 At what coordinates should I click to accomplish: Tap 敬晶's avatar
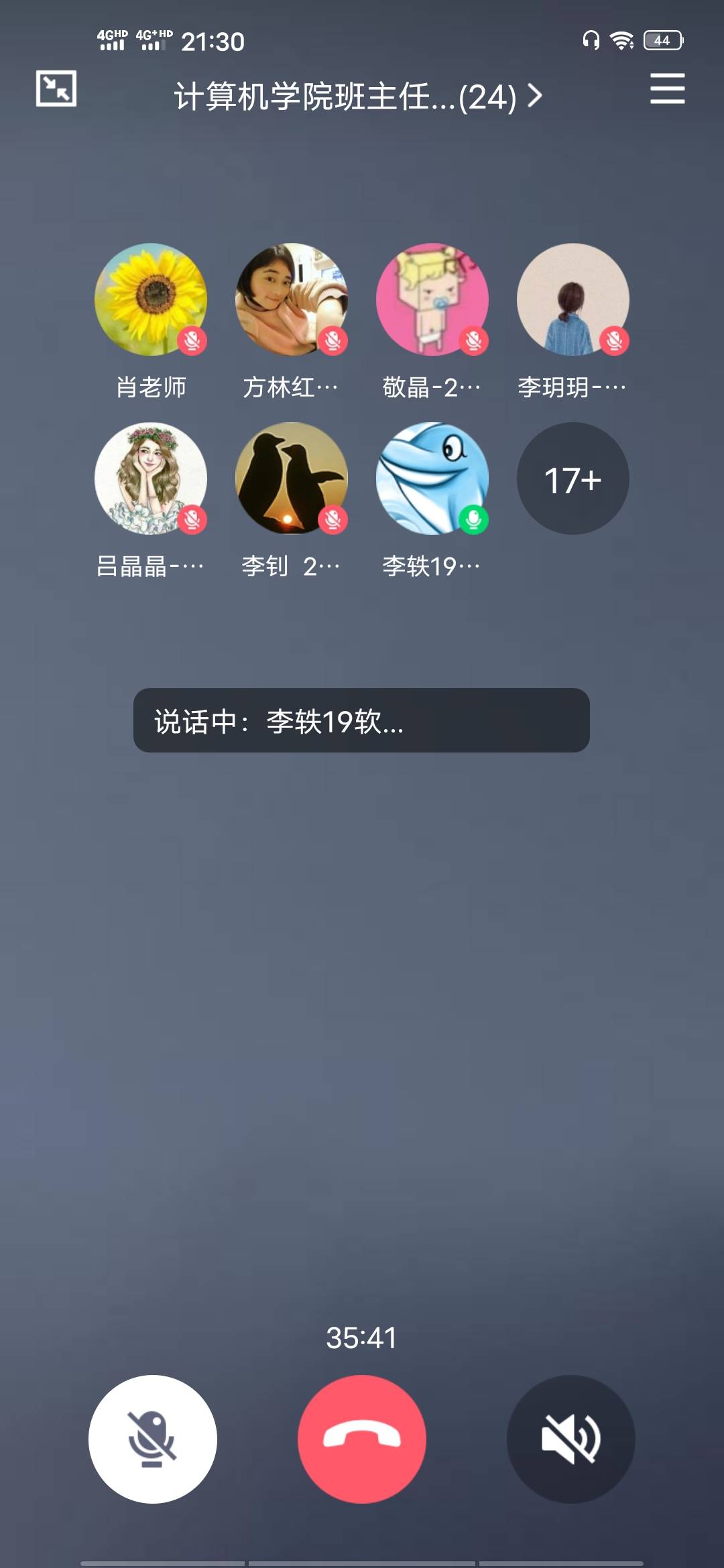tap(432, 300)
